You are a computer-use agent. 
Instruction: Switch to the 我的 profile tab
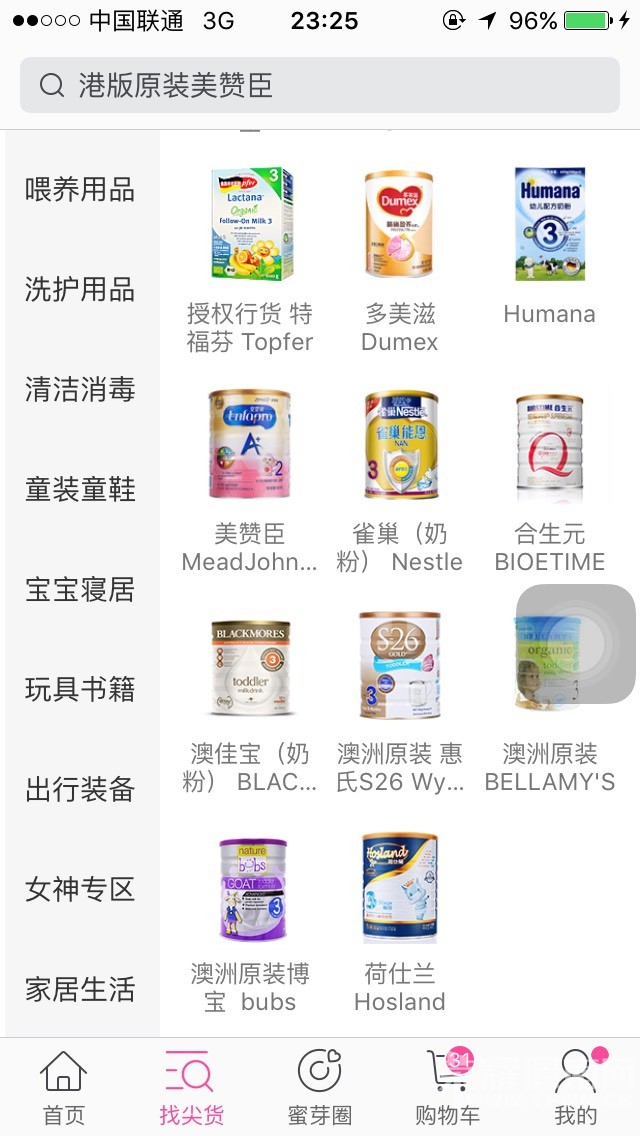(x=576, y=1088)
